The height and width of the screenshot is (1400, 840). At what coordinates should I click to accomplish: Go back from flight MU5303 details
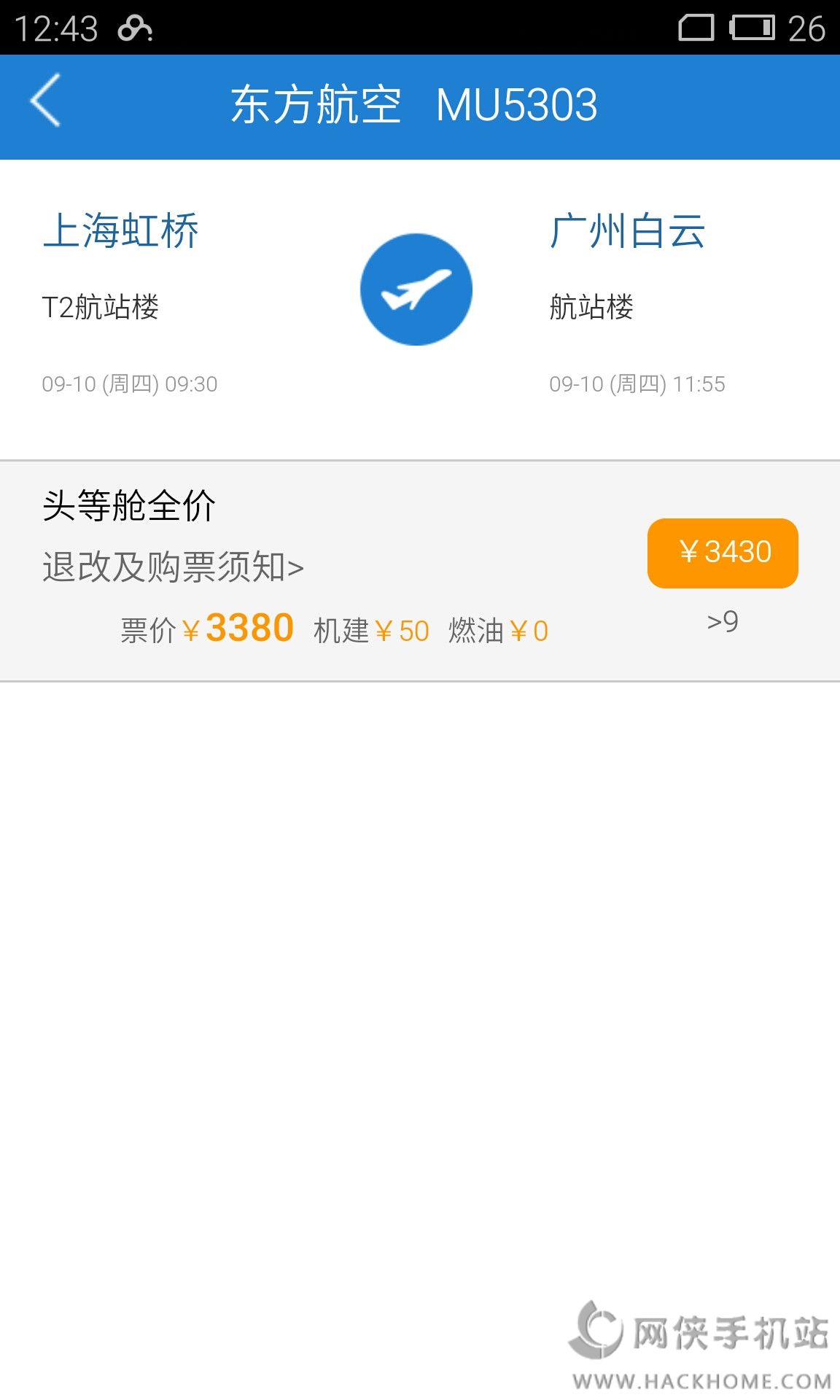click(45, 102)
